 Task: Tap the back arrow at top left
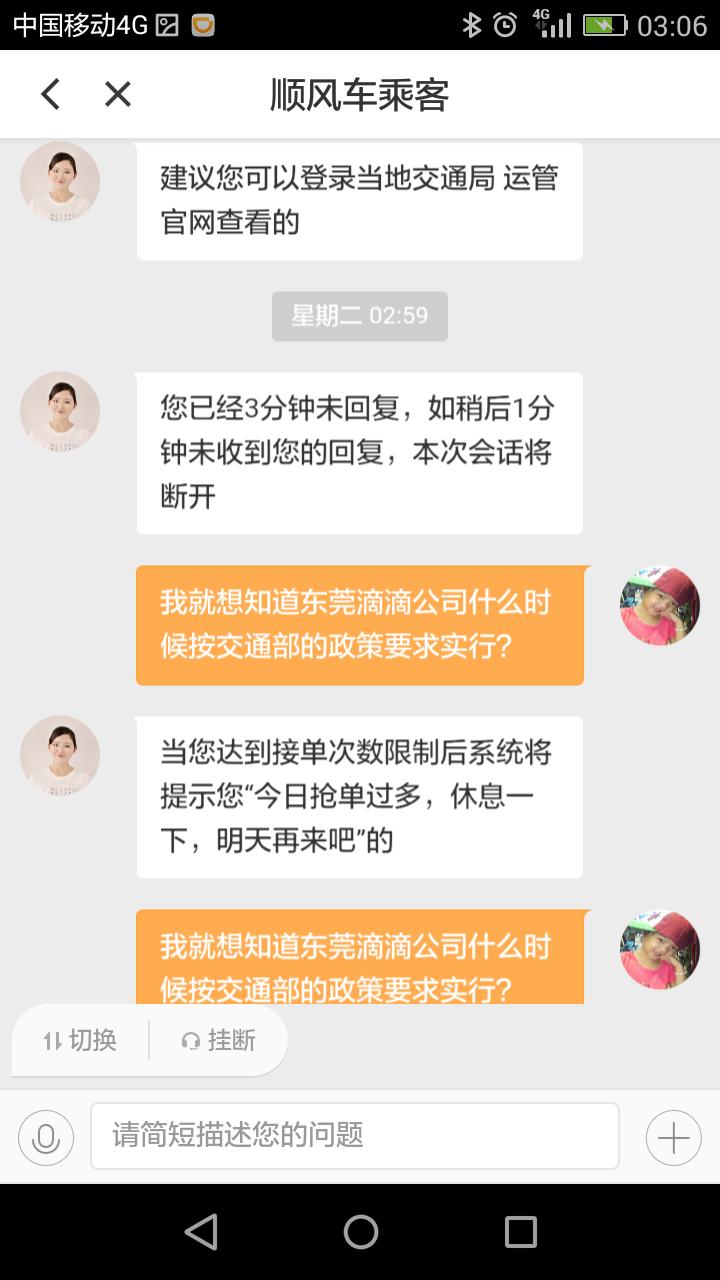pyautogui.click(x=49, y=93)
